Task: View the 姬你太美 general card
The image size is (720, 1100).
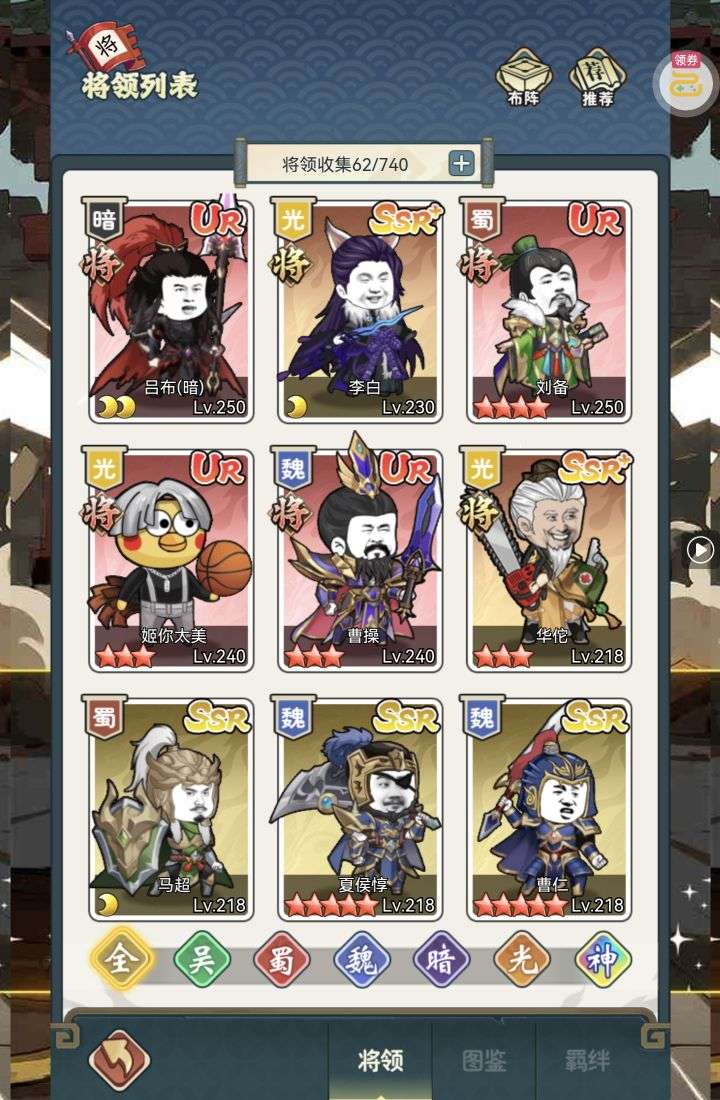Action: click(x=171, y=560)
